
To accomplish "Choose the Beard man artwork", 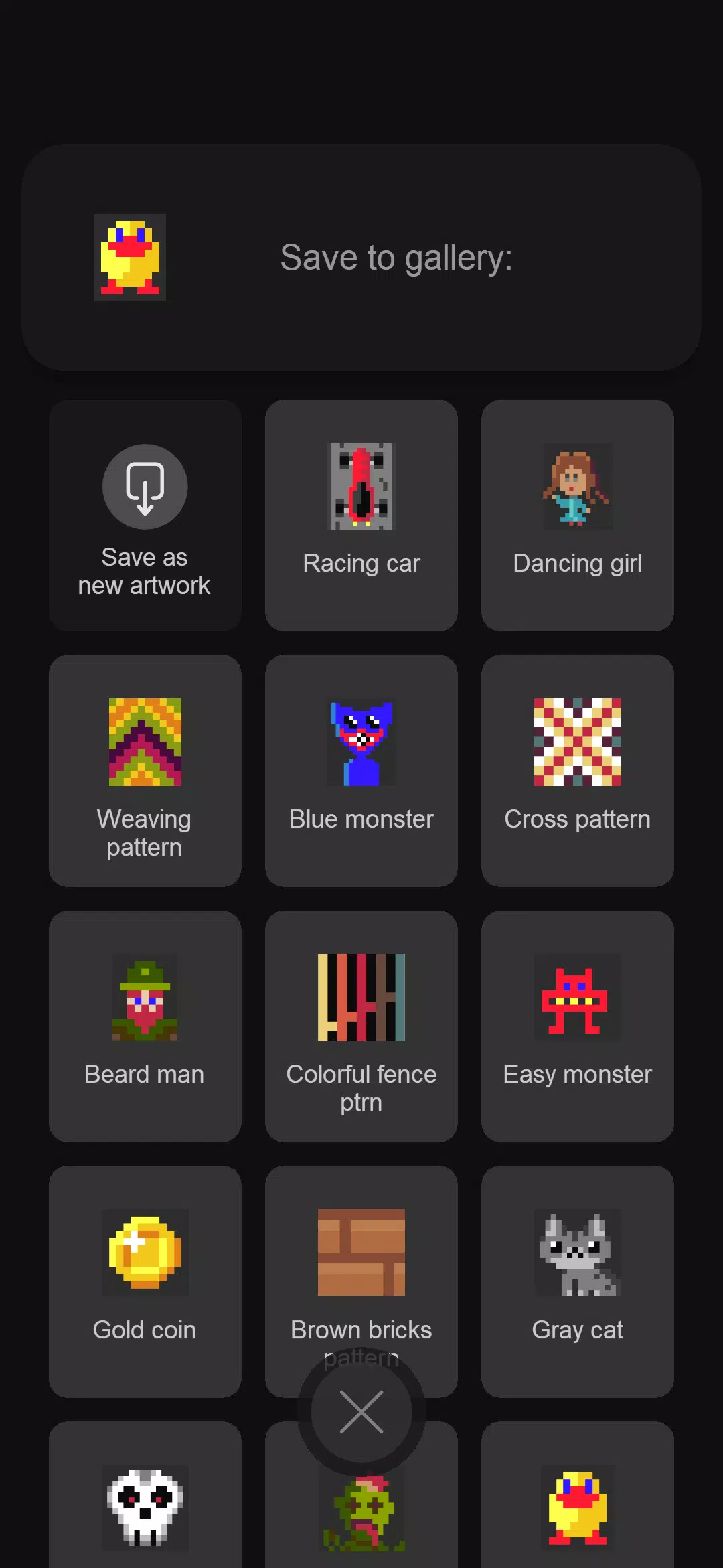I will [x=145, y=1026].
